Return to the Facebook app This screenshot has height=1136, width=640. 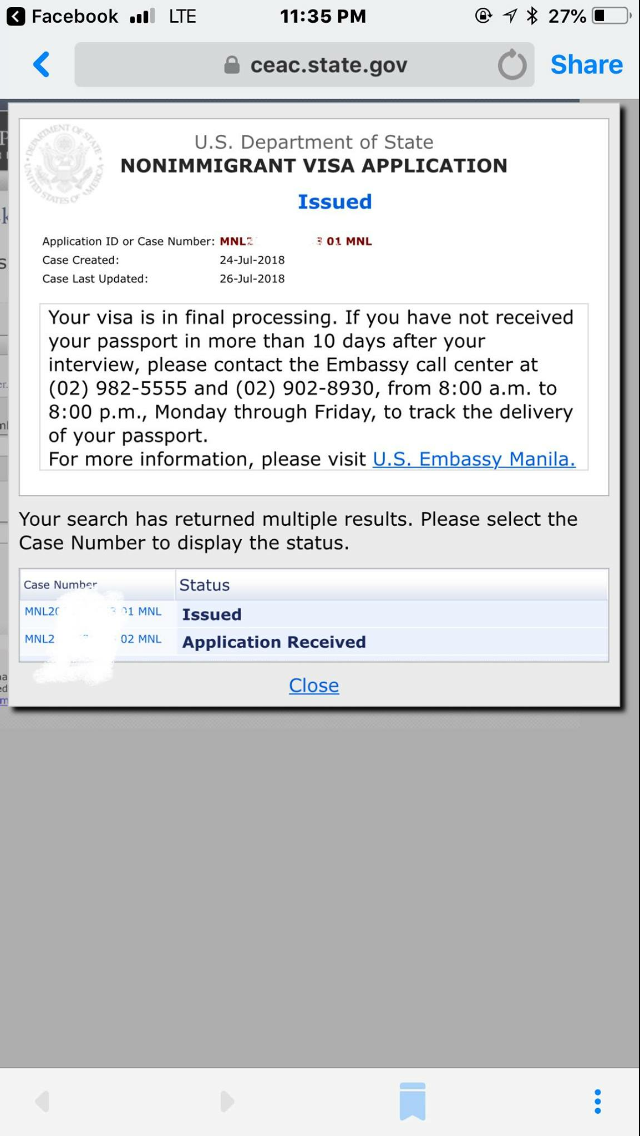[62, 16]
